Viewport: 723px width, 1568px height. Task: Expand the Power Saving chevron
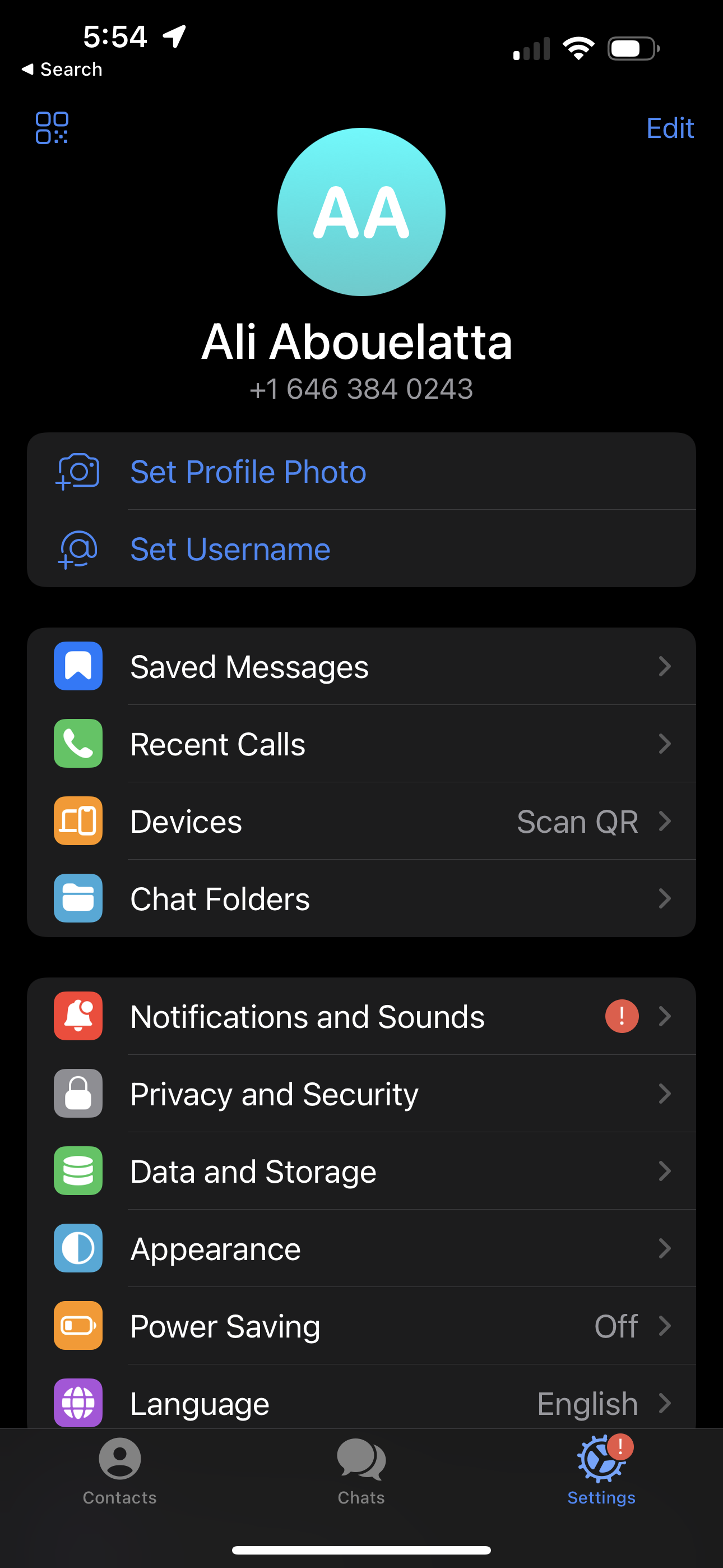(x=665, y=1326)
